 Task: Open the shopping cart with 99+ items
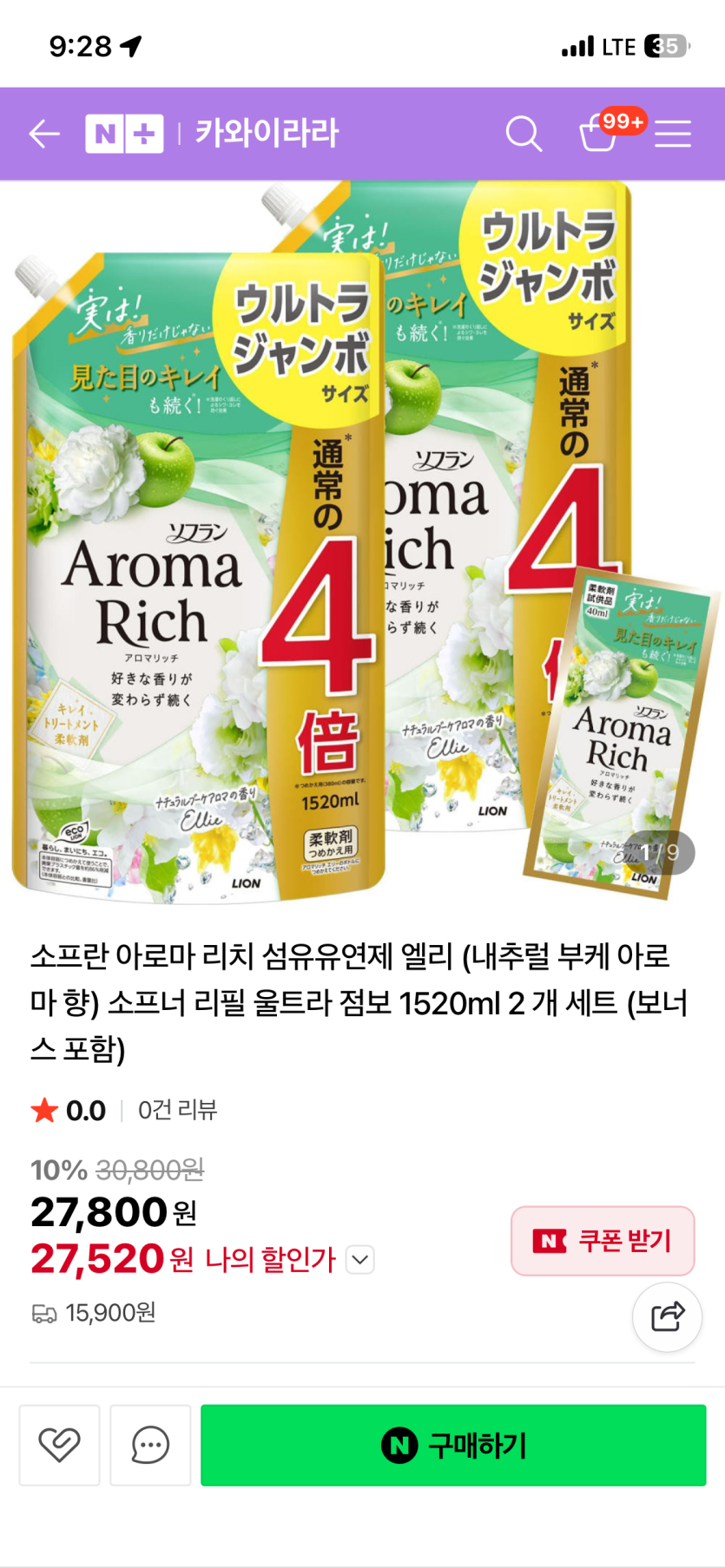point(600,132)
